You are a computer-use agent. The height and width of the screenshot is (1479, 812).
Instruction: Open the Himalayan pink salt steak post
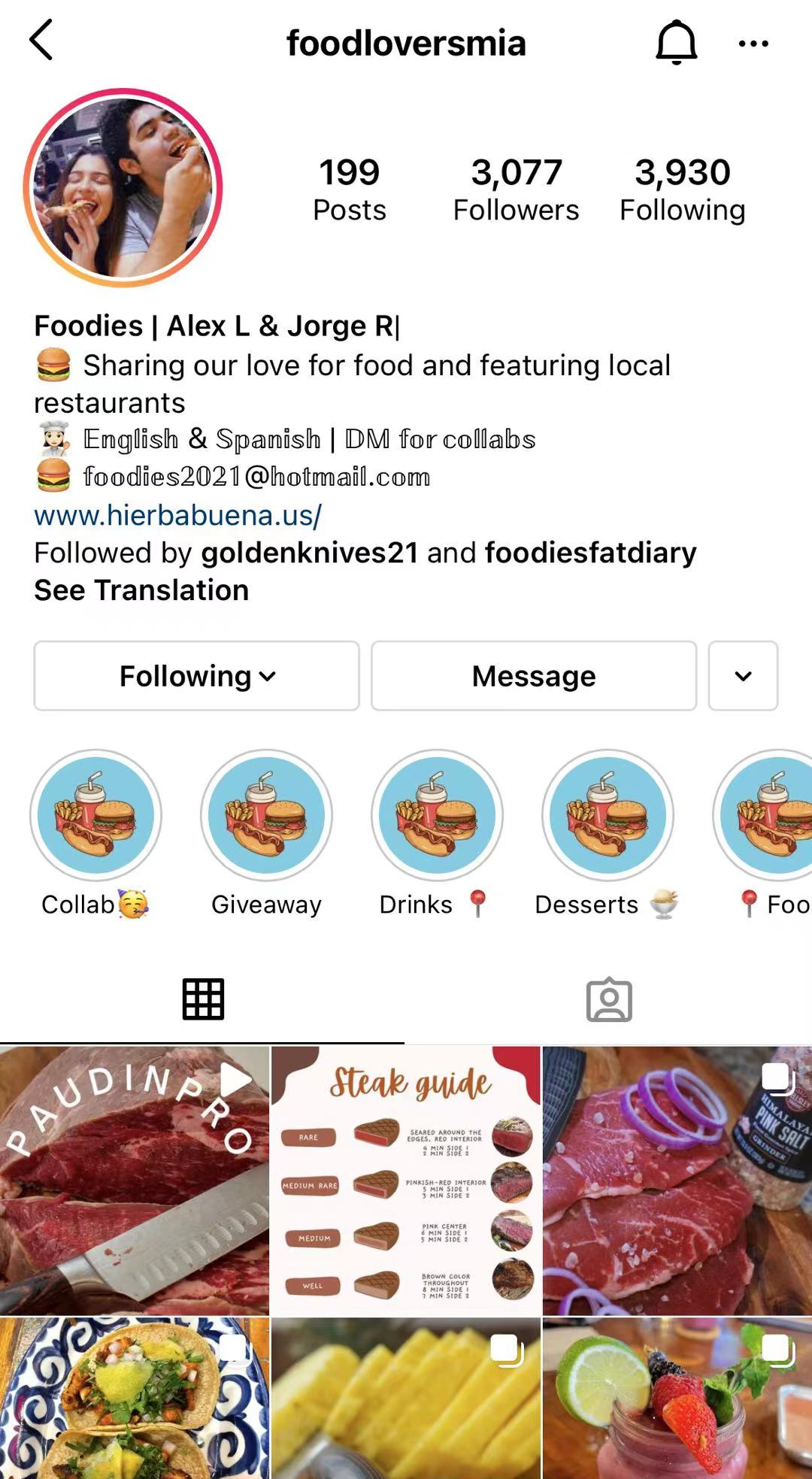[x=677, y=1180]
